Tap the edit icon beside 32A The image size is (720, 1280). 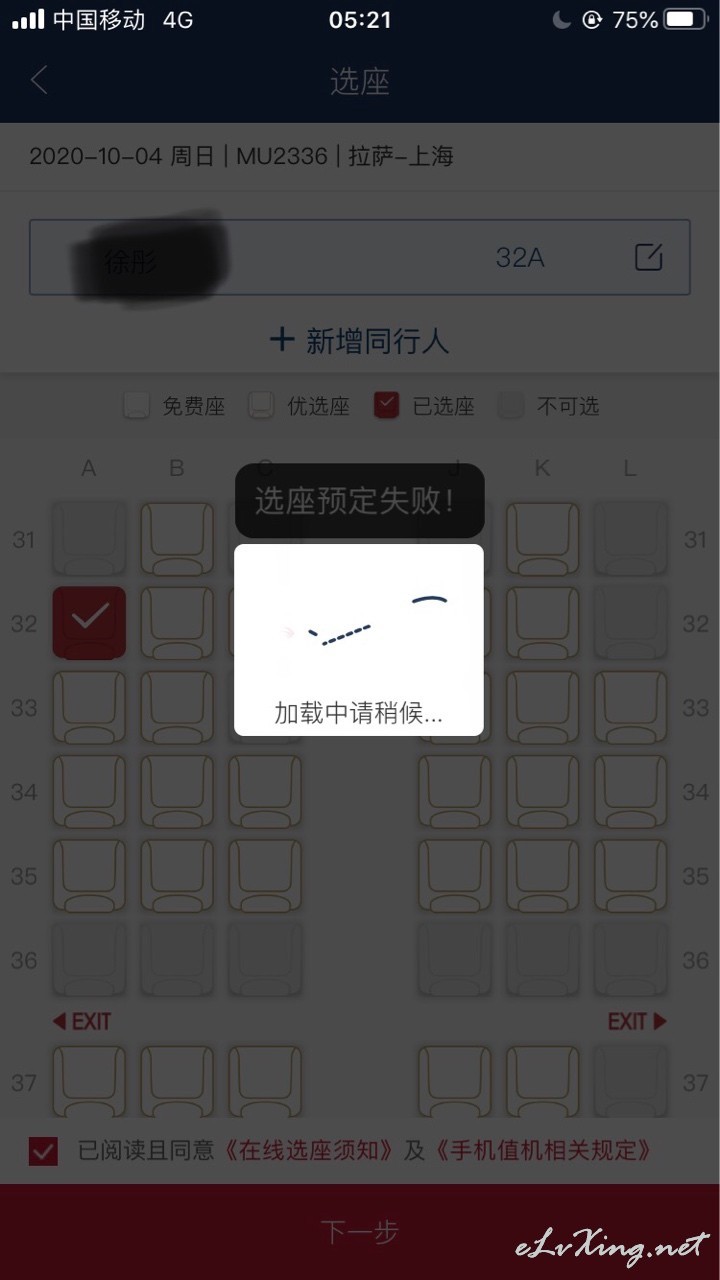(649, 257)
